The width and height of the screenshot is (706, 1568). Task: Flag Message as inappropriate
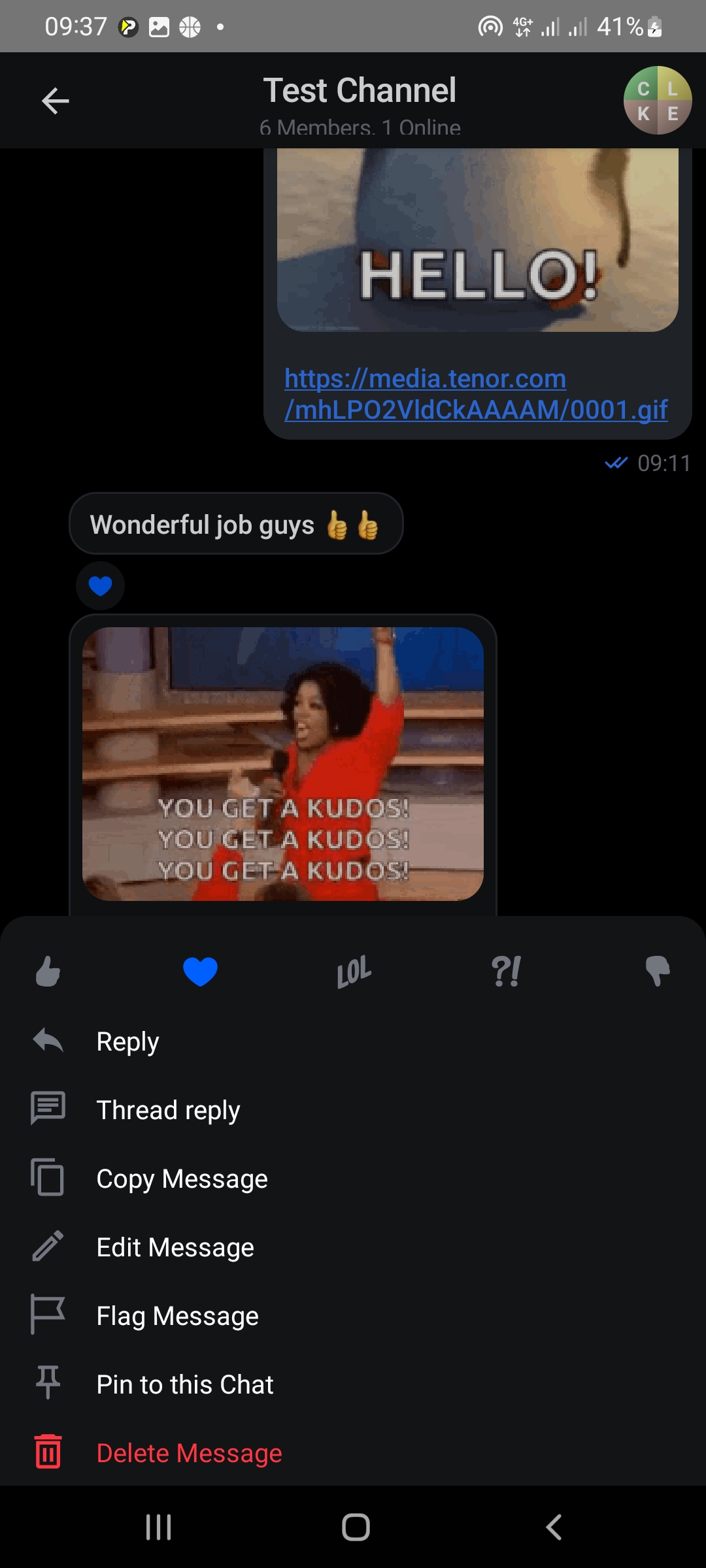click(177, 1316)
